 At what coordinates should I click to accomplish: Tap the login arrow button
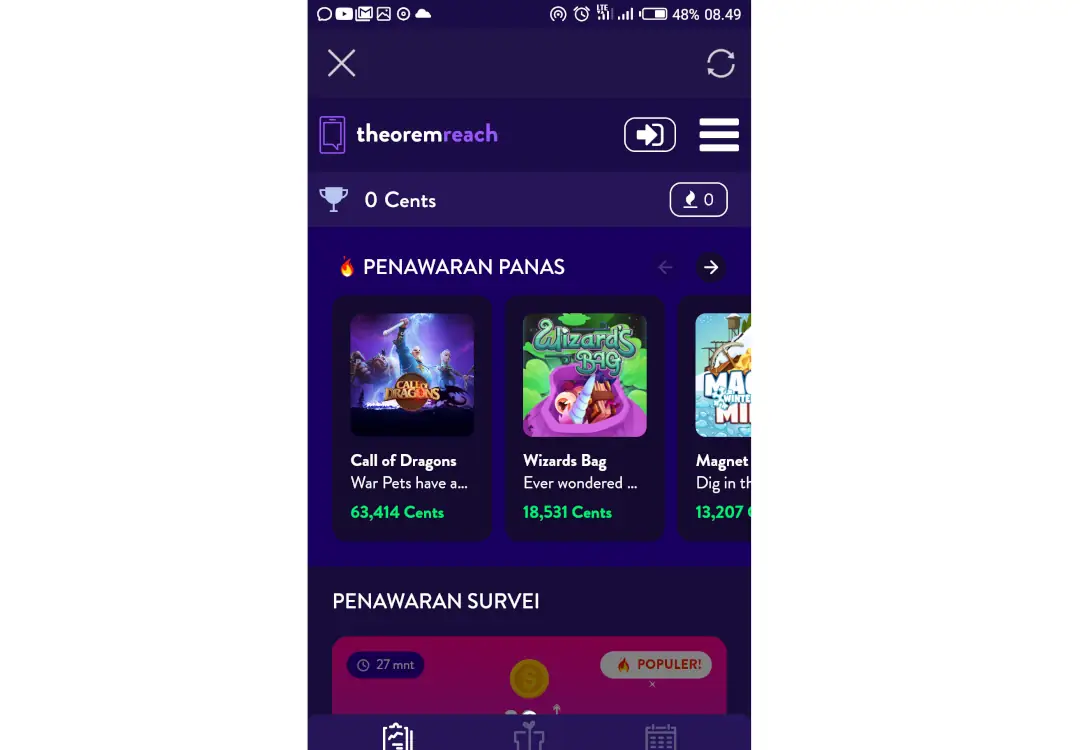pos(650,134)
